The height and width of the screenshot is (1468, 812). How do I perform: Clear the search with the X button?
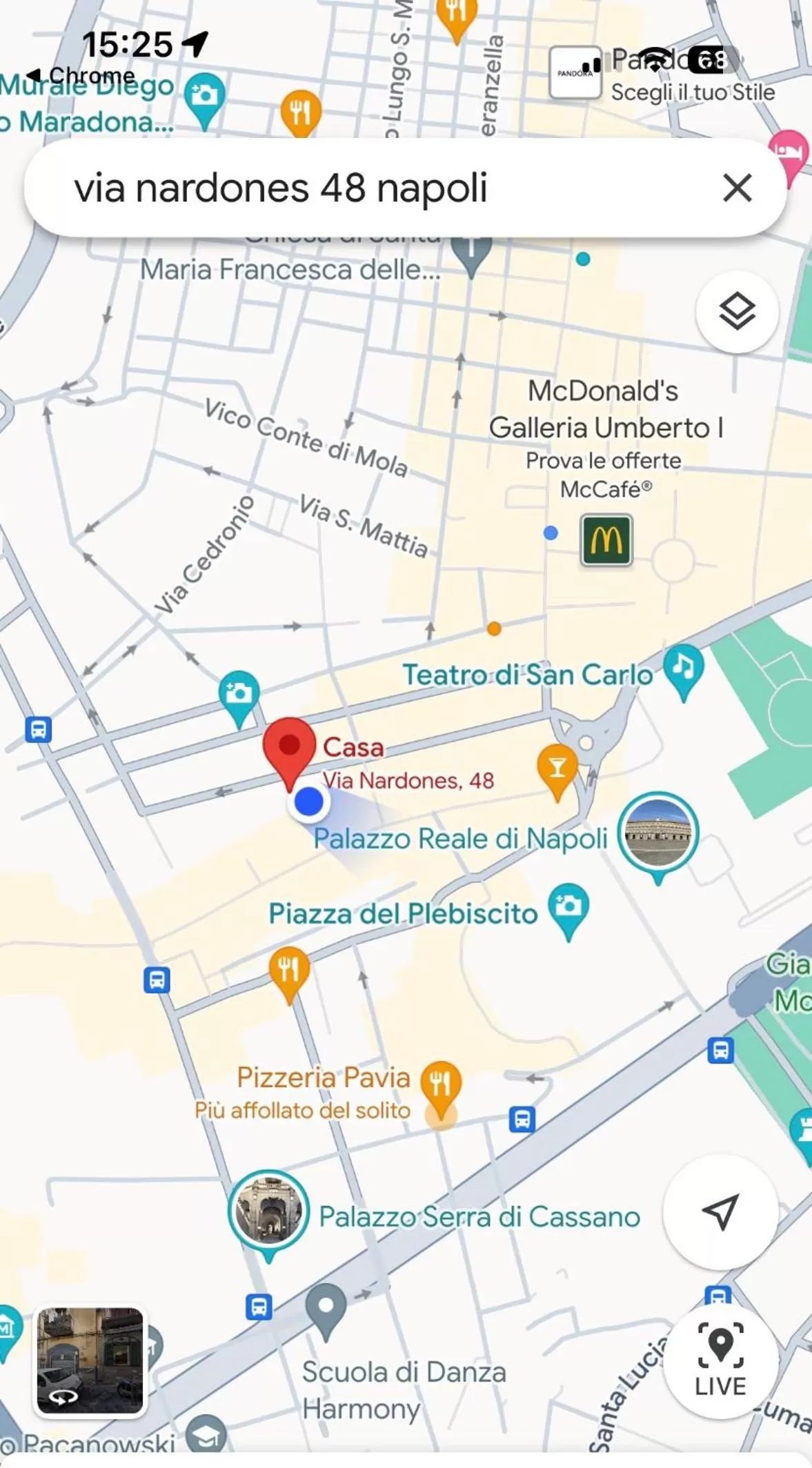pyautogui.click(x=737, y=188)
